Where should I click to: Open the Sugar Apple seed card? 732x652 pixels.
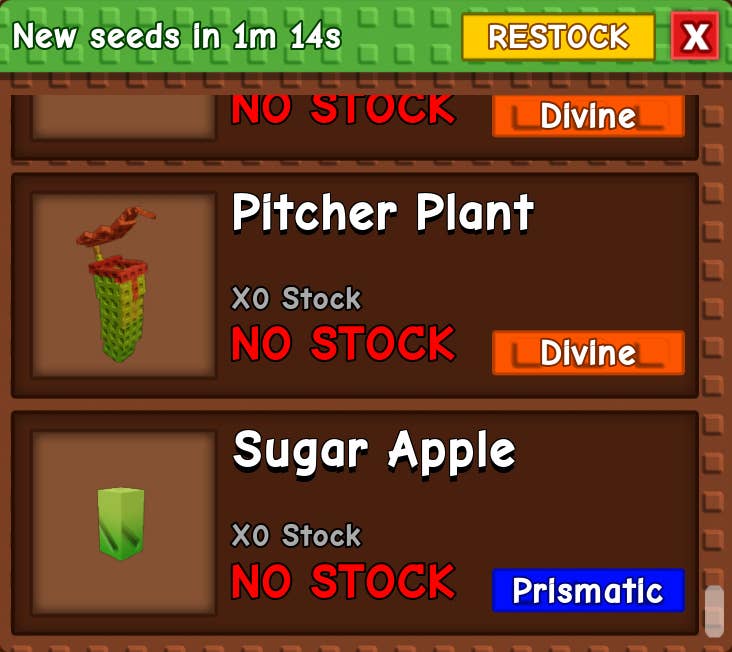pos(354,521)
